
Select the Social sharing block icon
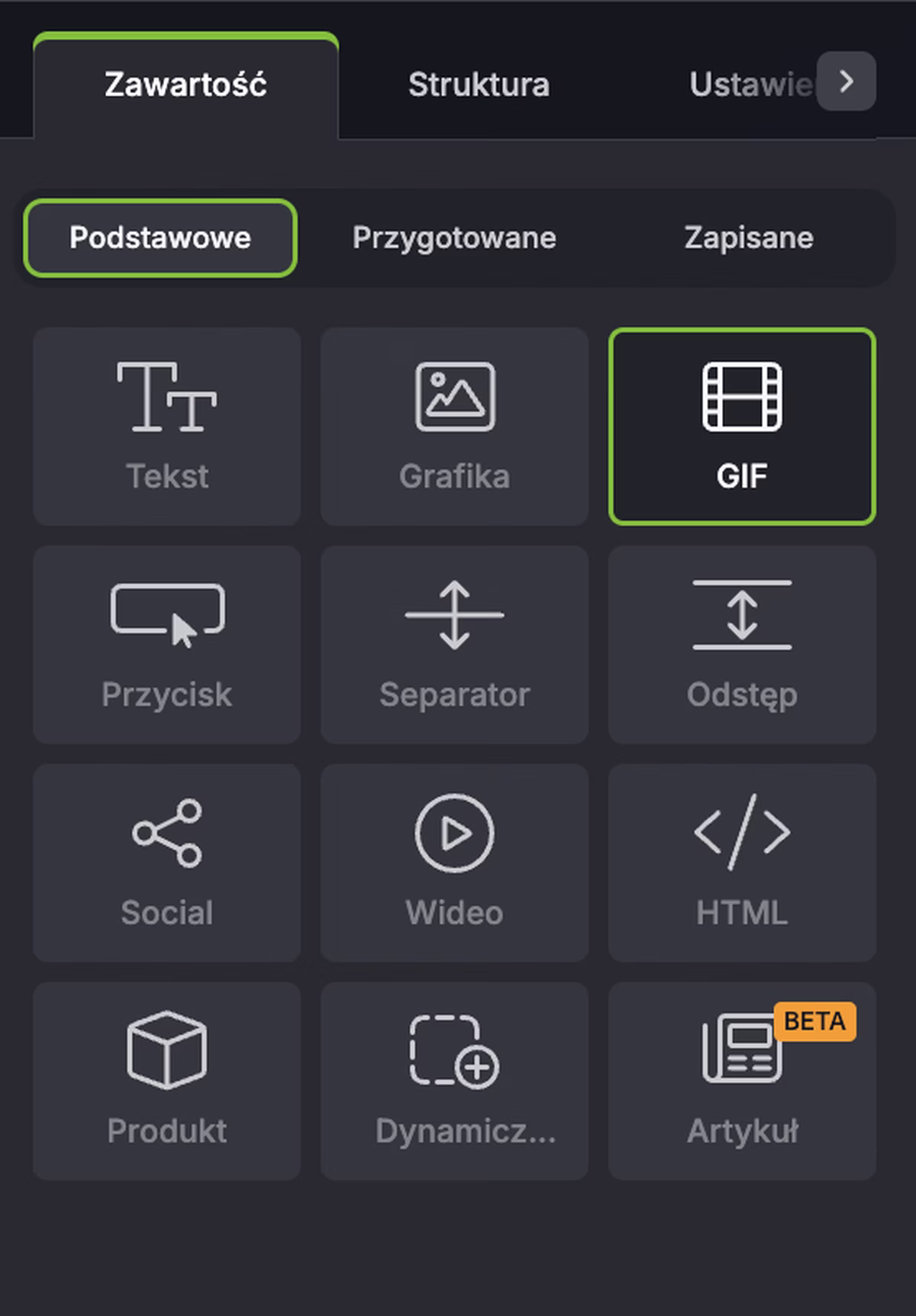coord(166,861)
